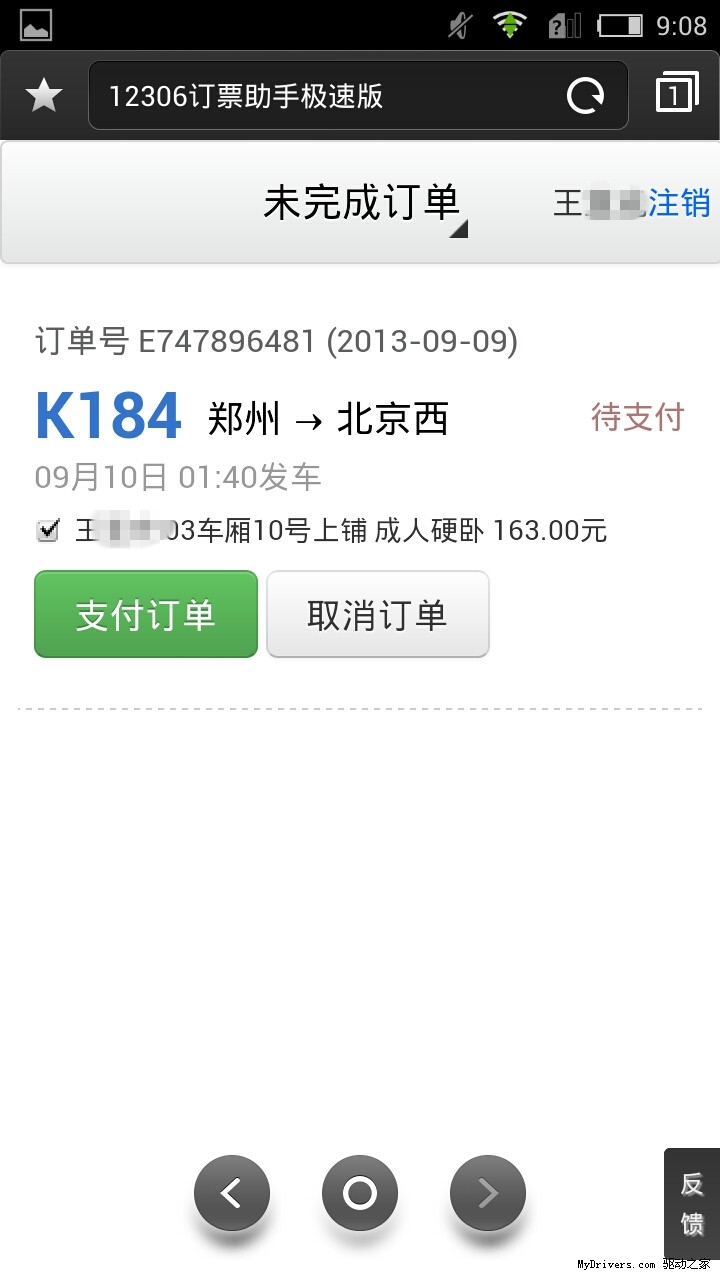Viewport: 720px width, 1280px height.
Task: Tap 支付订单 to pay for the order
Action: point(146,614)
